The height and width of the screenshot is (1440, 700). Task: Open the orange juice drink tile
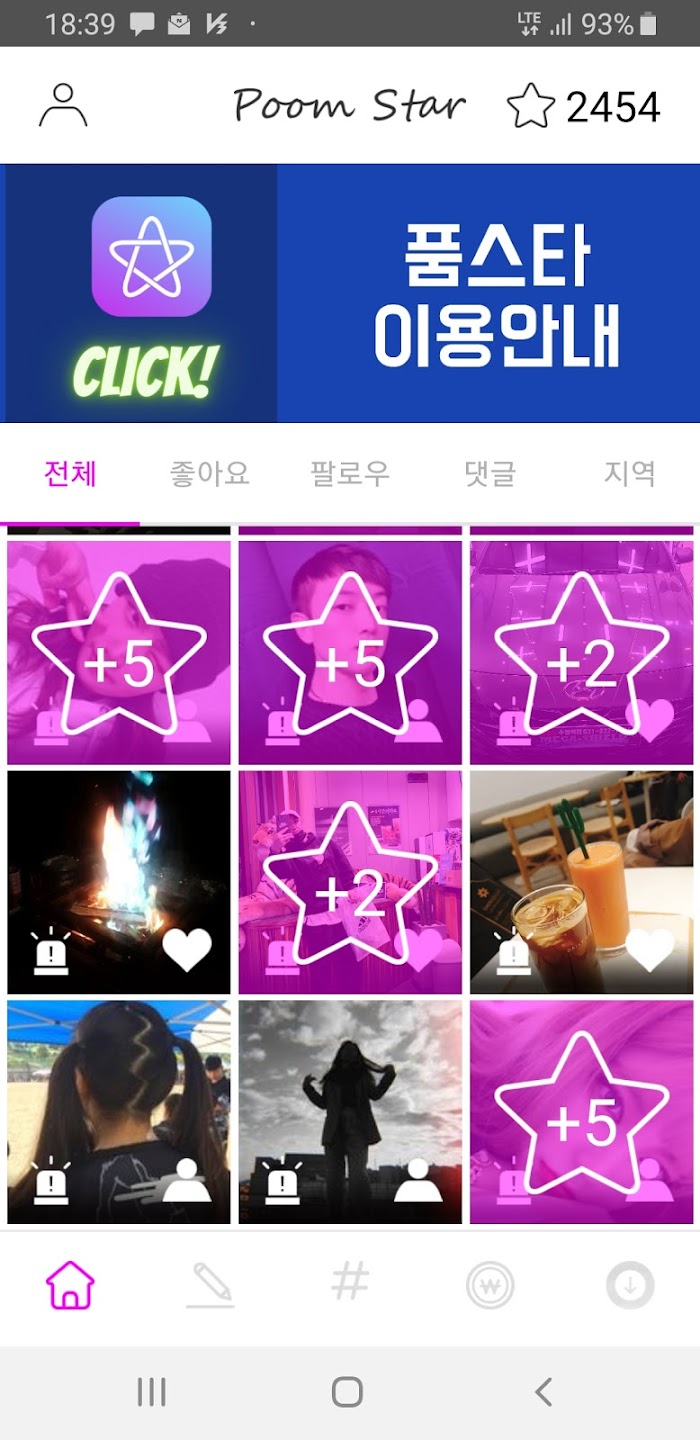581,882
